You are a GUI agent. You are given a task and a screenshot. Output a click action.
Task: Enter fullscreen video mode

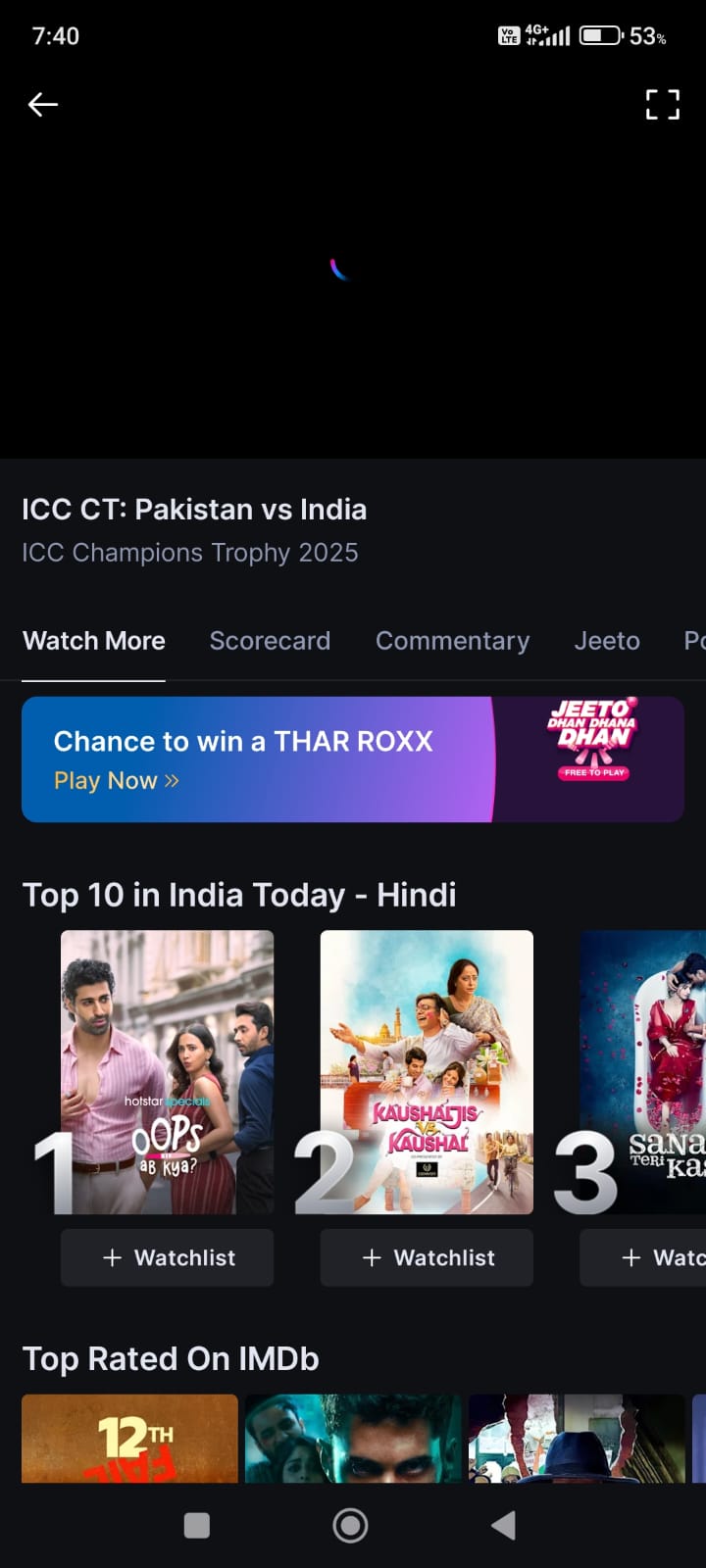tap(662, 104)
